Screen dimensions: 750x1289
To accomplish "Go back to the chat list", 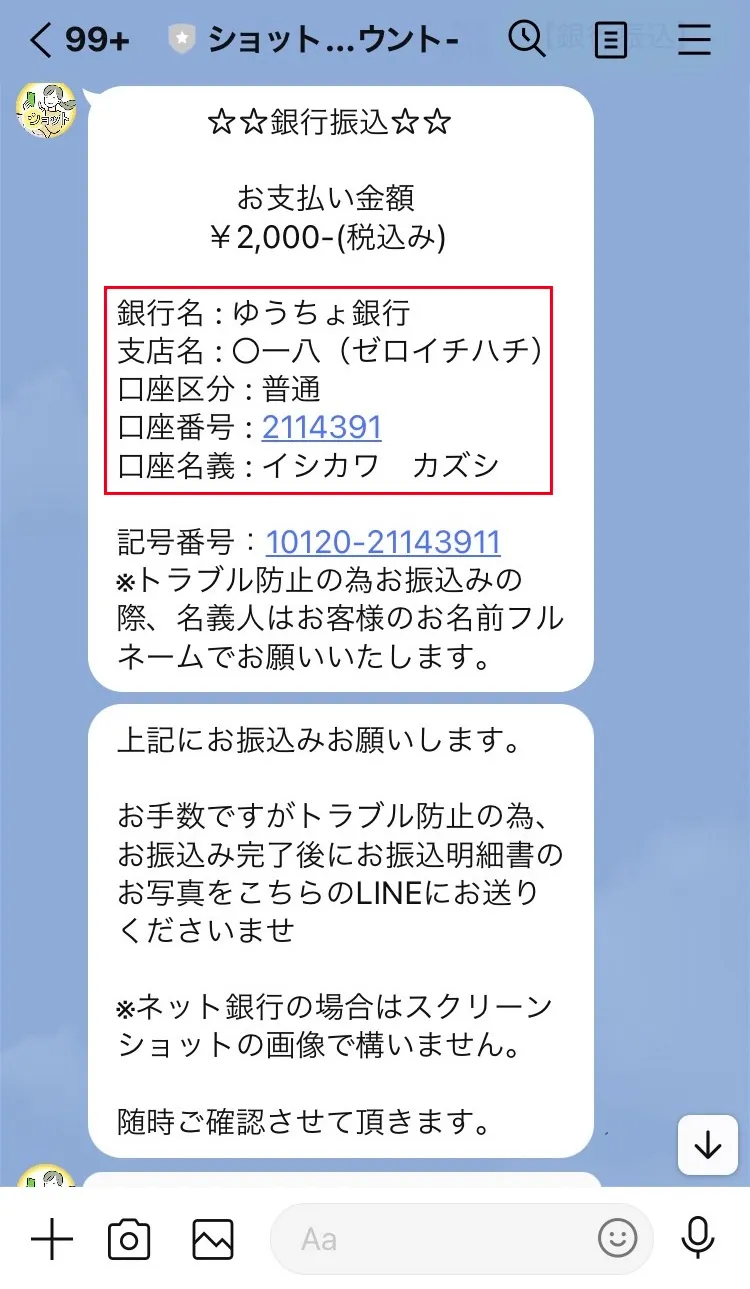I will [40, 40].
